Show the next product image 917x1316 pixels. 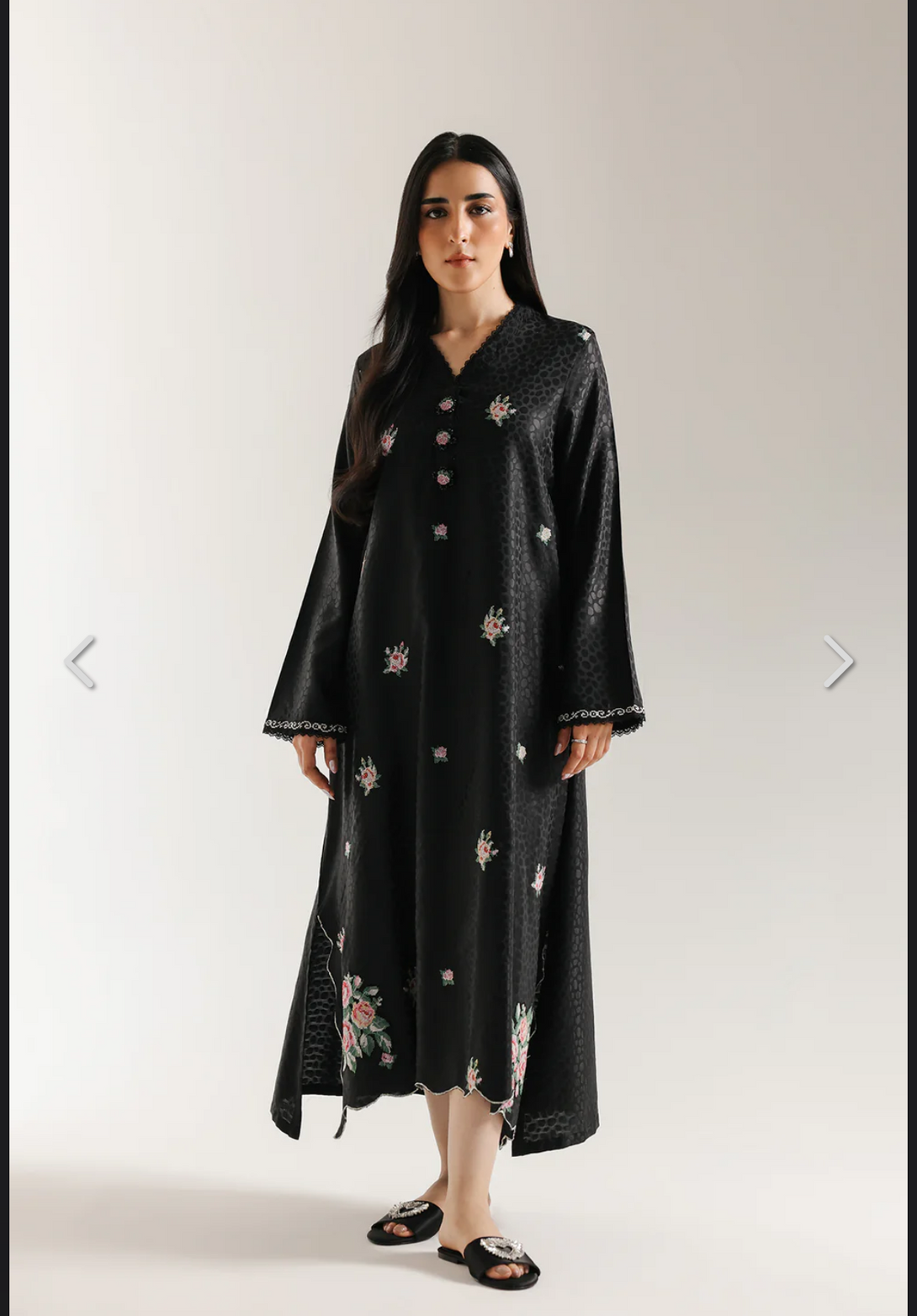[x=838, y=662]
